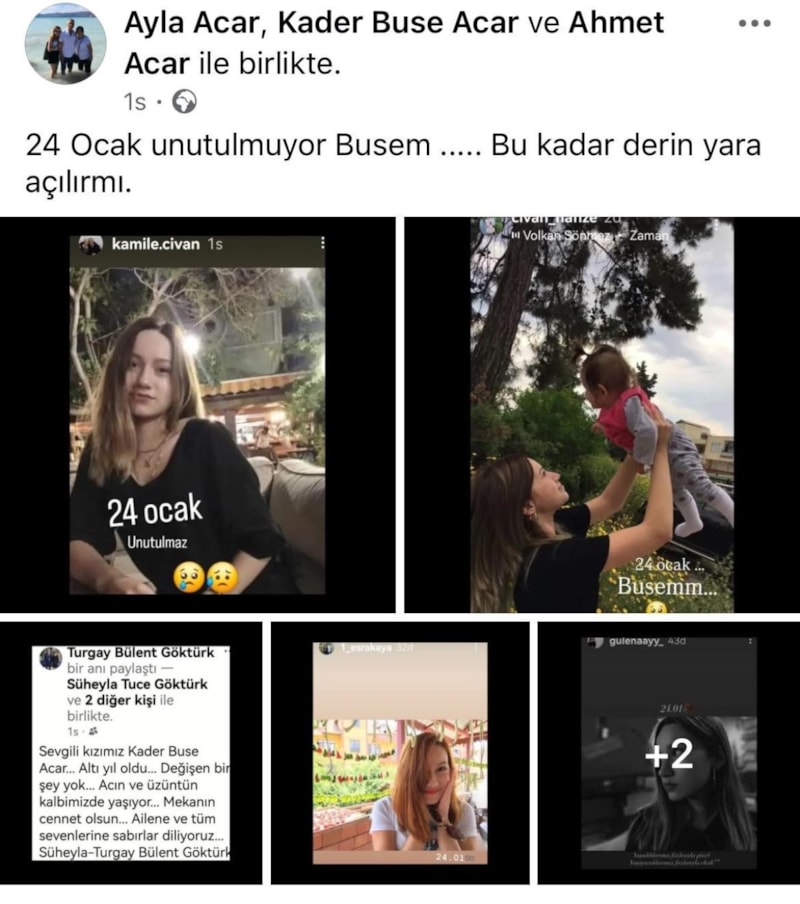
Task: Open the poster's profile picture
Action: 66,43
